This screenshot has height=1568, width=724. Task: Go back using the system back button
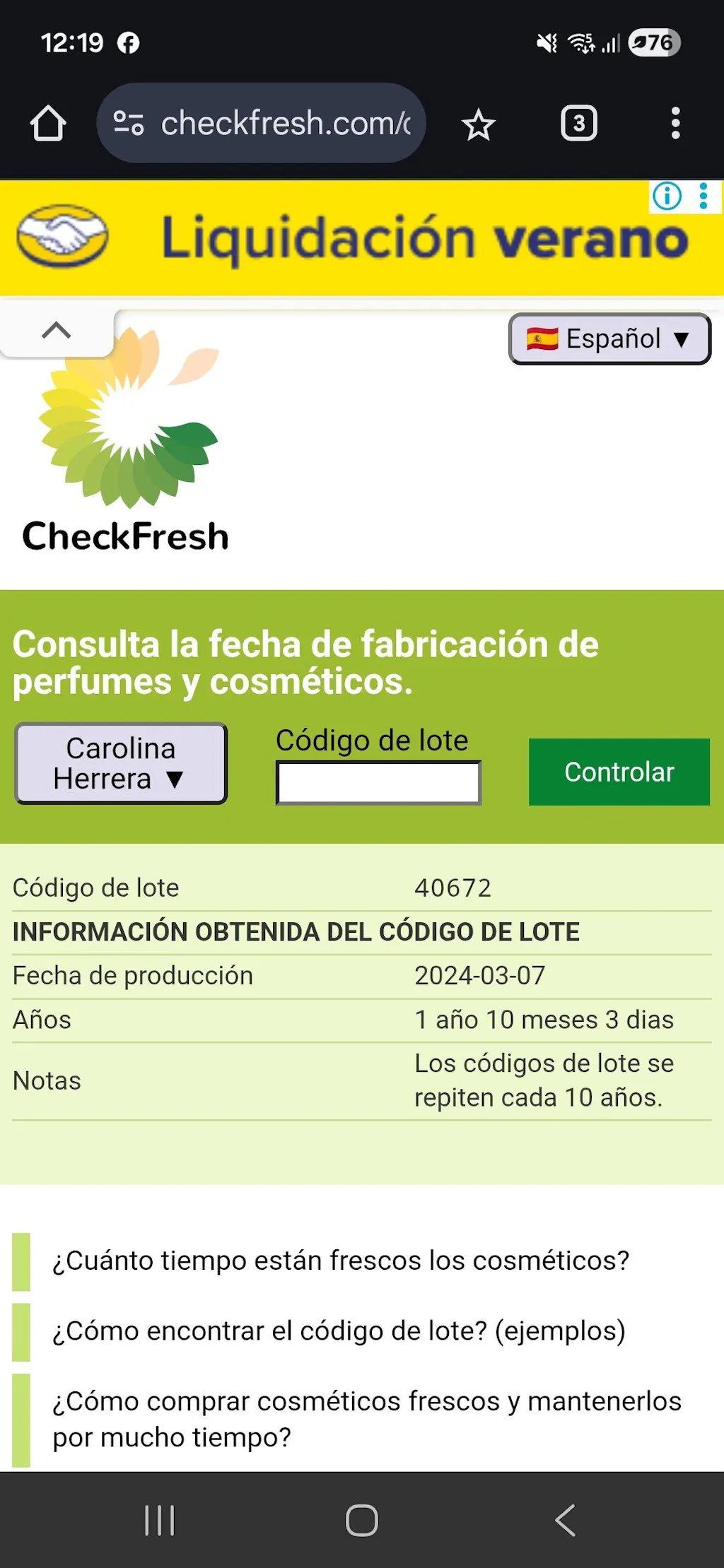565,1521
